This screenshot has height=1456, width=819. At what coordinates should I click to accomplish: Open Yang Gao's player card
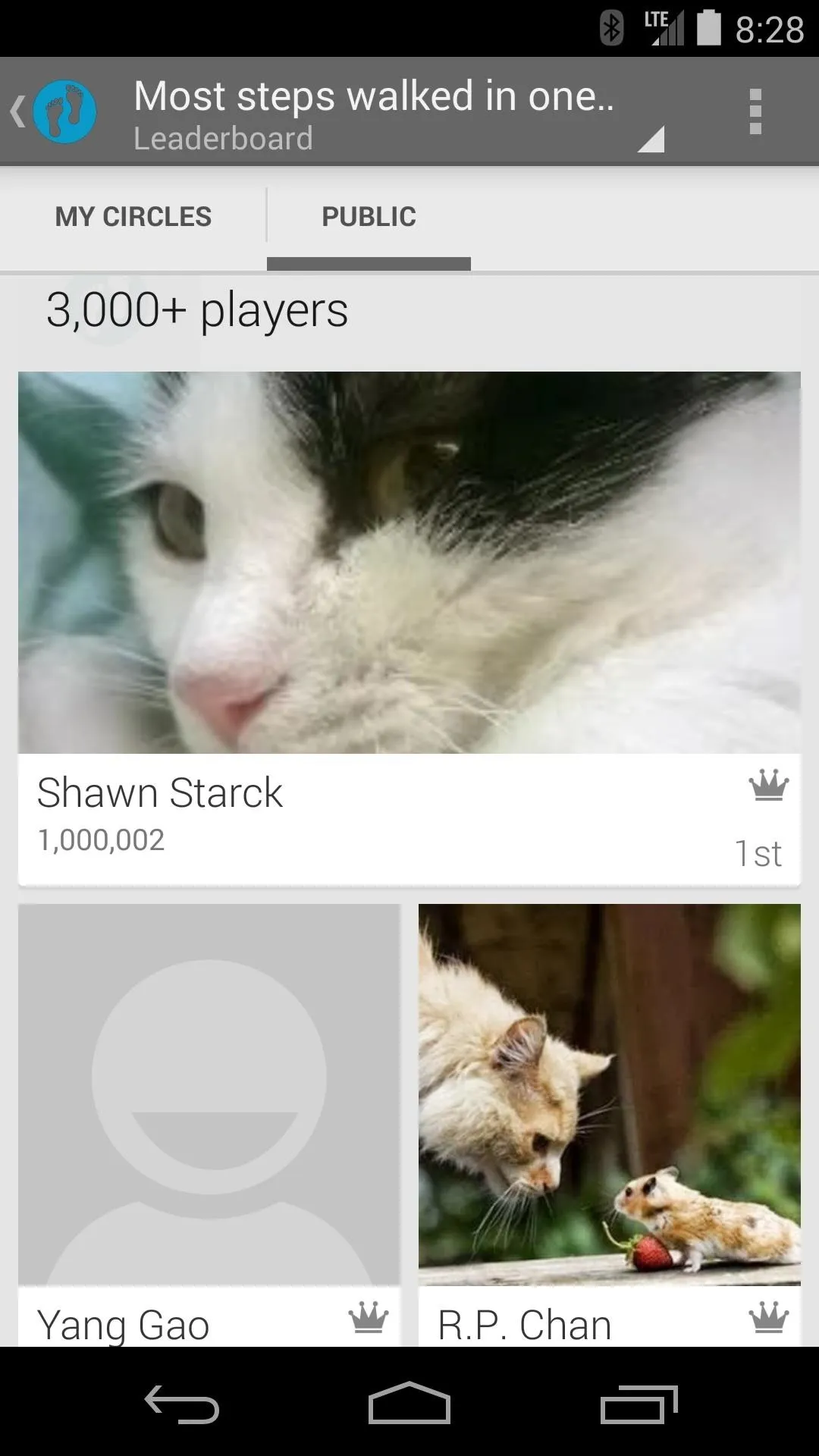209,1125
